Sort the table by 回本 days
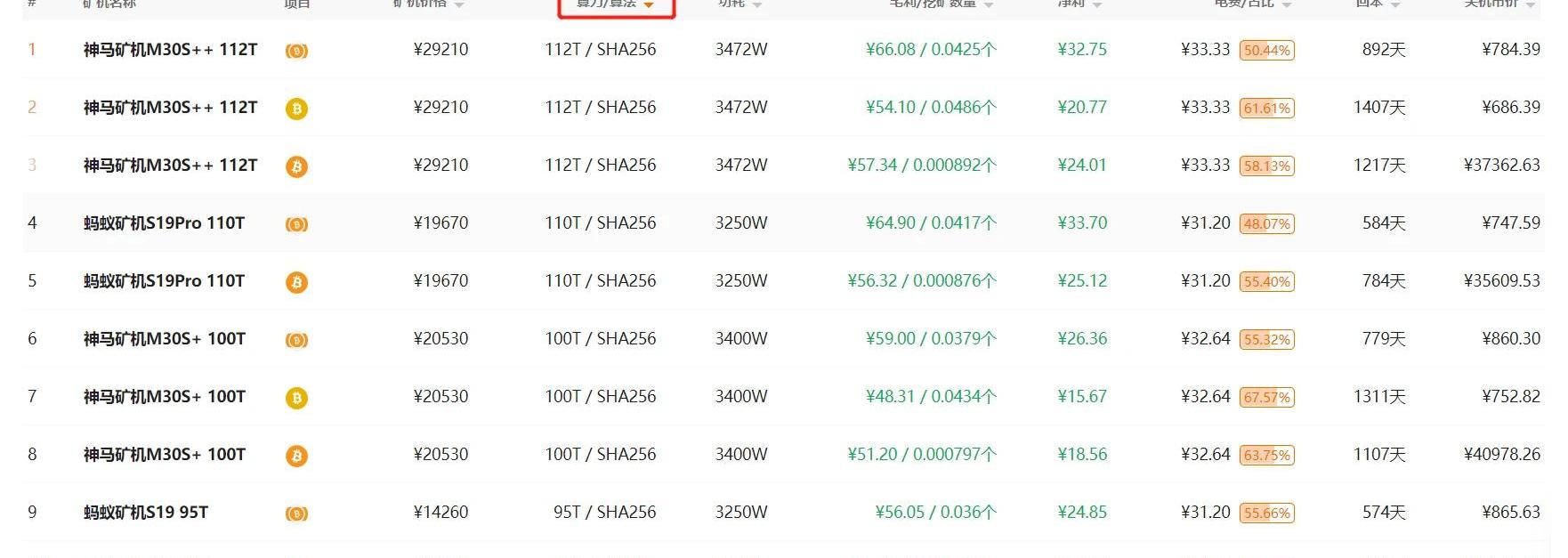 coord(1377,4)
